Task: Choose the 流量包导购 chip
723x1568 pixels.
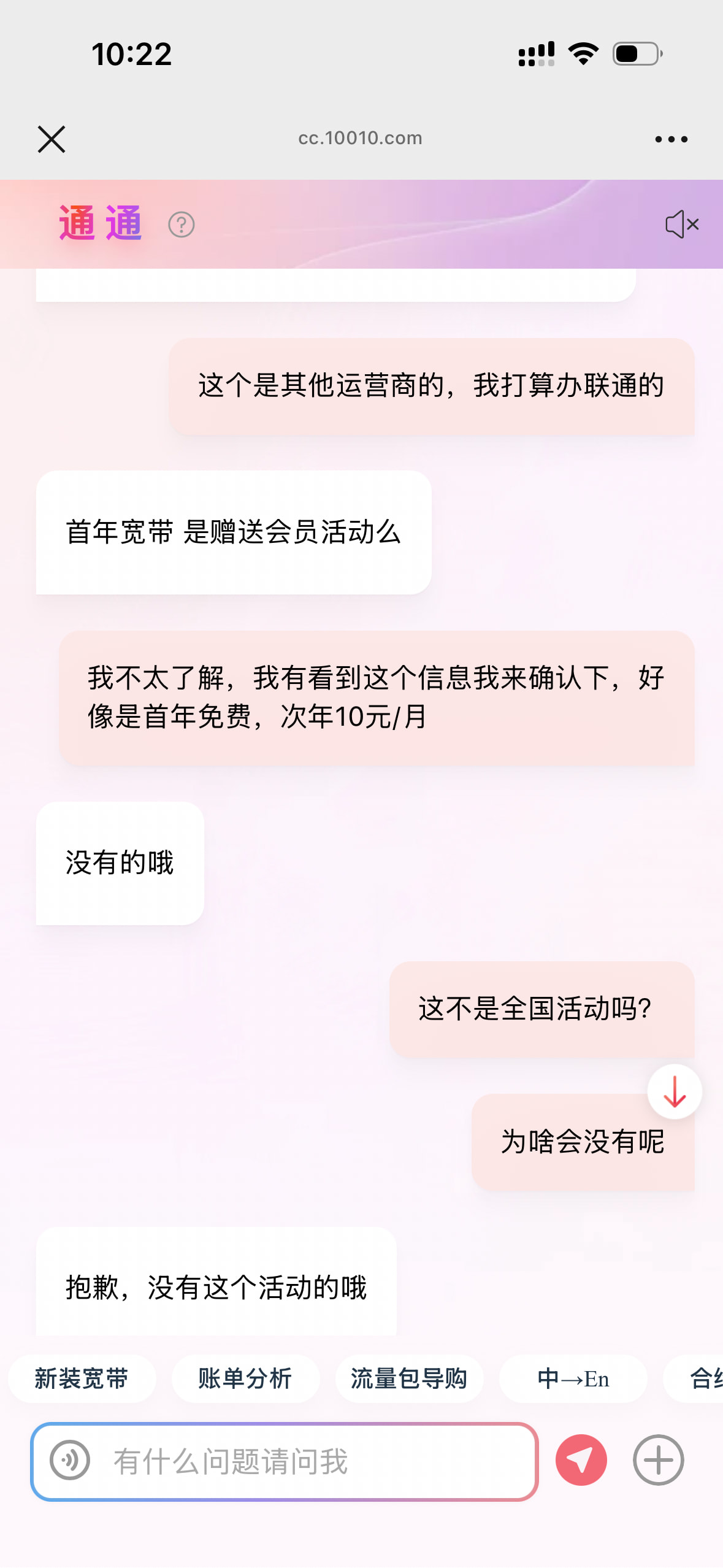Action: 409,1379
